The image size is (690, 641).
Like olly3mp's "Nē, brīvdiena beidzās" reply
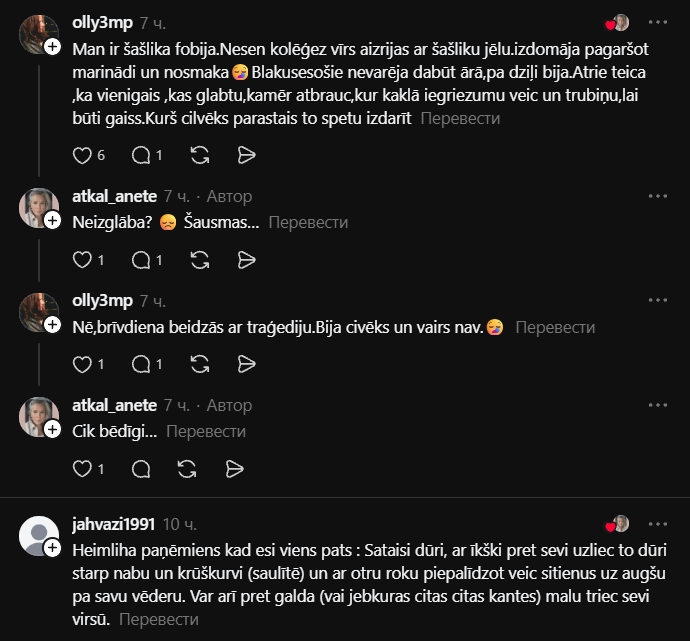pos(82,364)
